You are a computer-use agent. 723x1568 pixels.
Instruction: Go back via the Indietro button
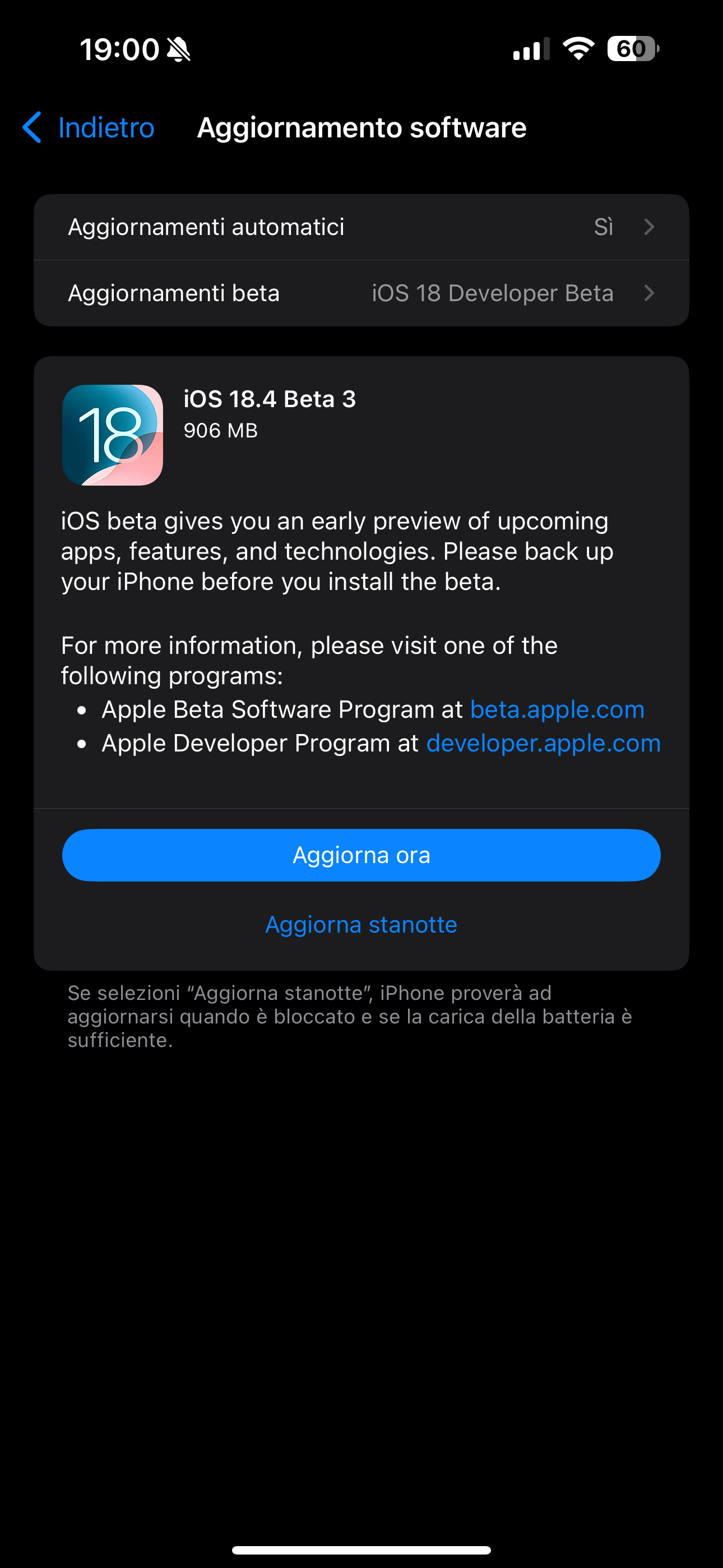pos(89,128)
